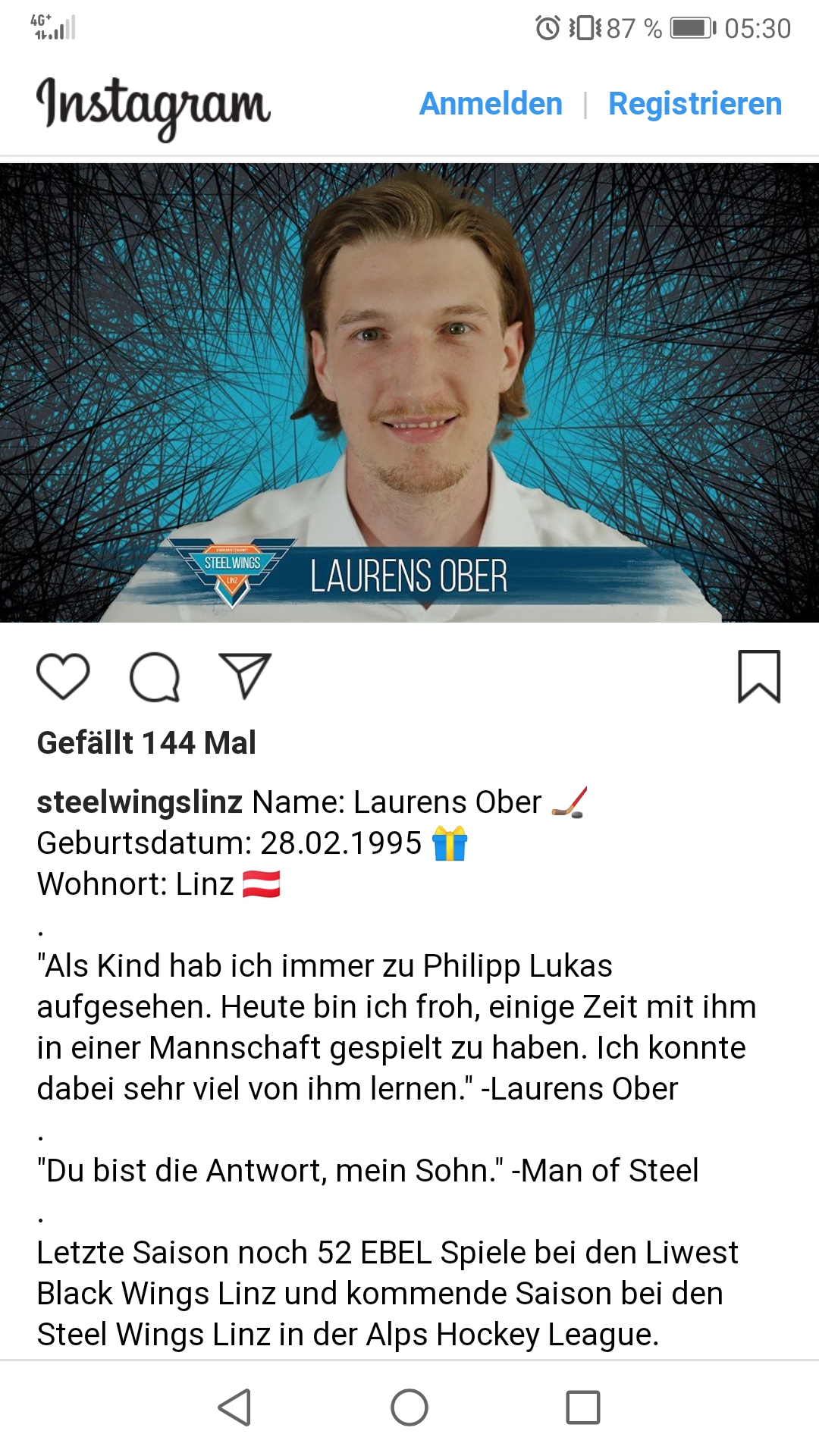The height and width of the screenshot is (1456, 819).
Task: View who liked via Gefällt 144 Mal
Action: tap(146, 743)
